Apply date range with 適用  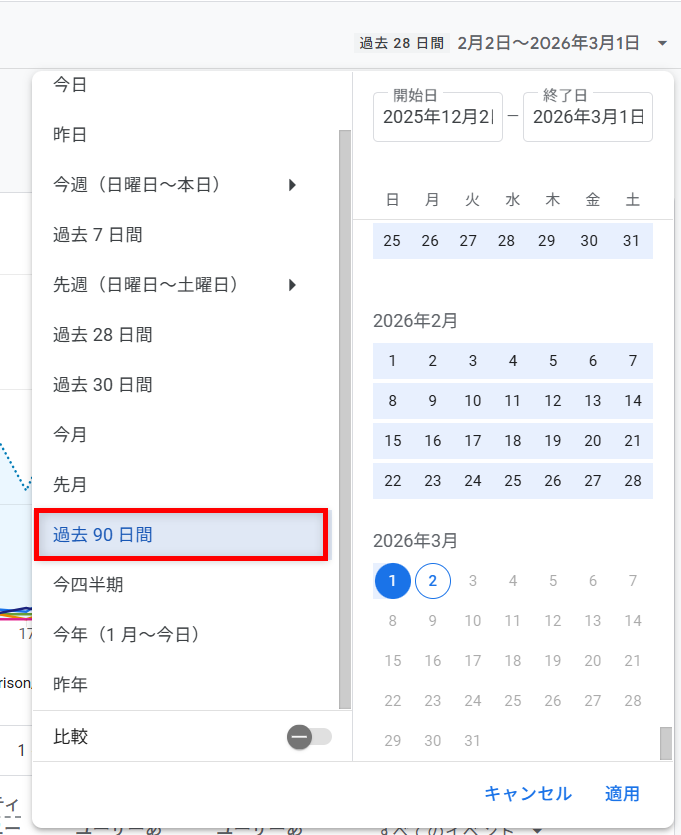tap(622, 794)
